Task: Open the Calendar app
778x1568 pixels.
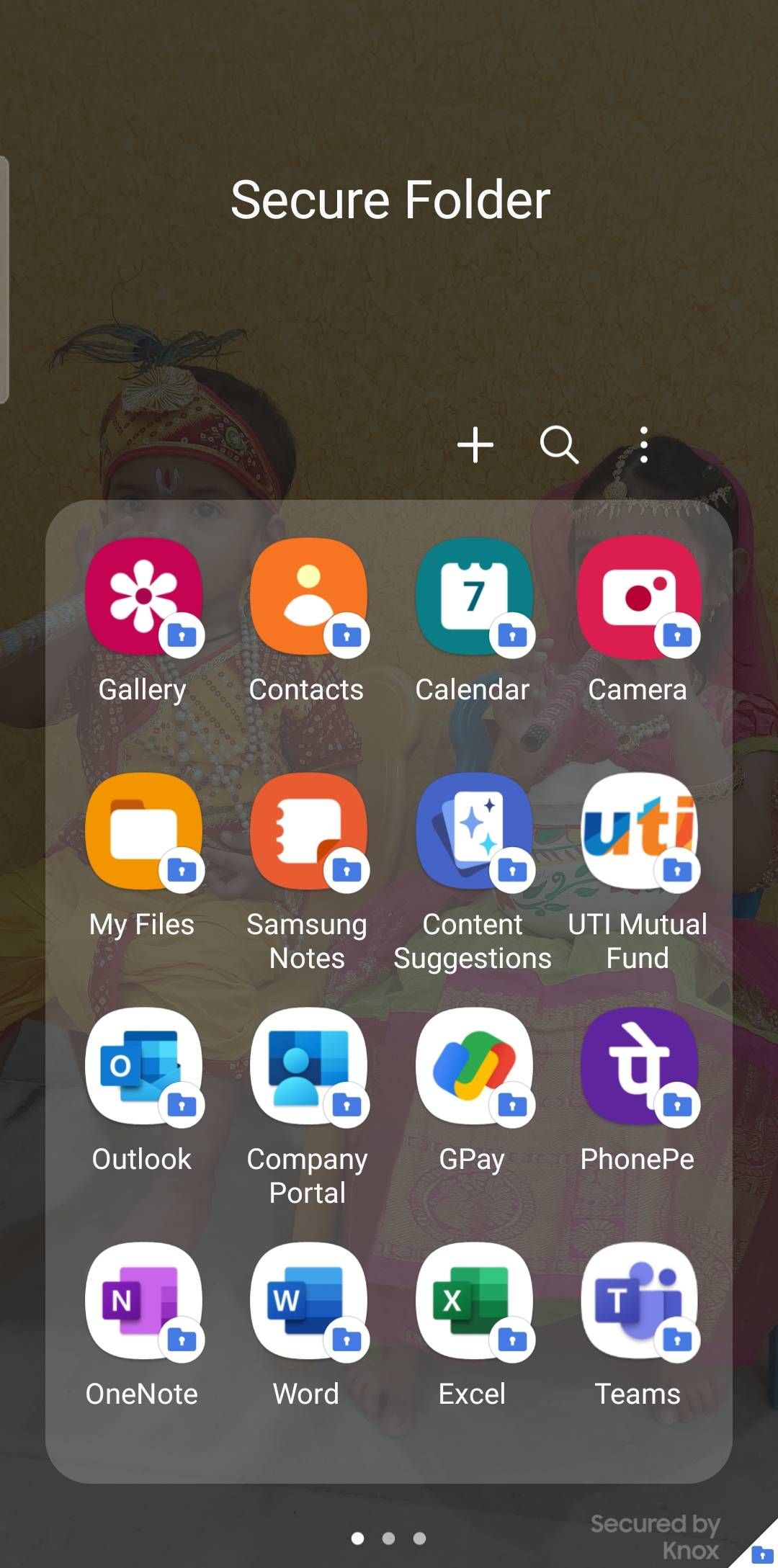Action: click(x=473, y=596)
